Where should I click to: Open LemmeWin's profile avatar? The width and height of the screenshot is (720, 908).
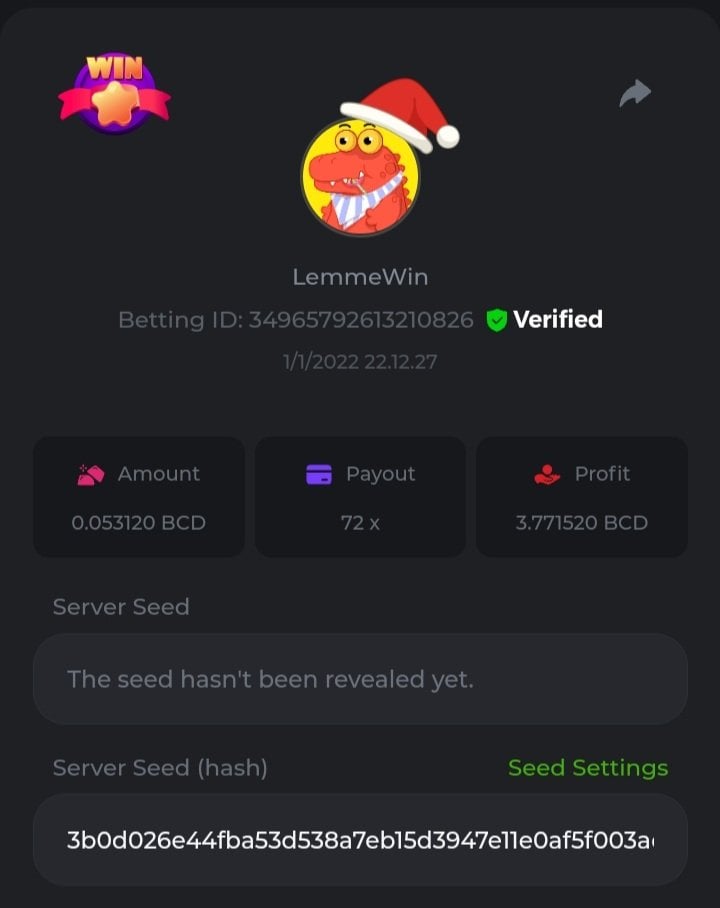click(361, 176)
